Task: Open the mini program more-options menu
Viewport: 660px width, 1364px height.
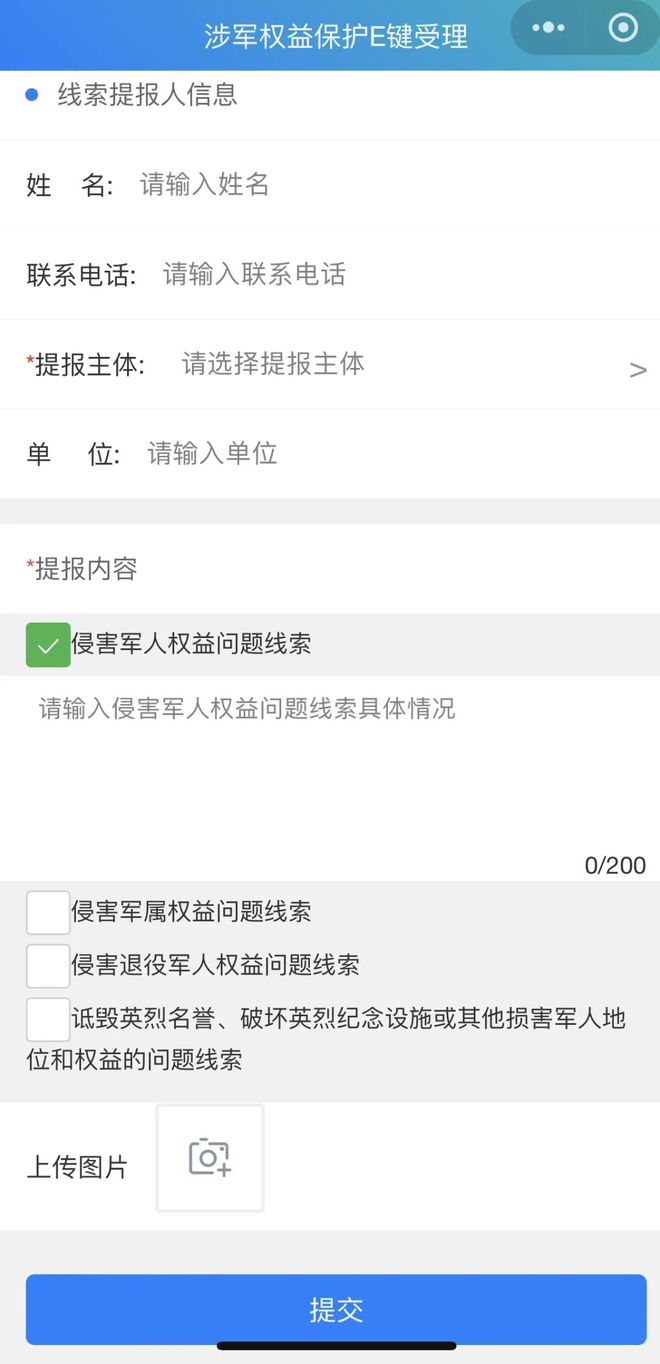Action: [548, 28]
